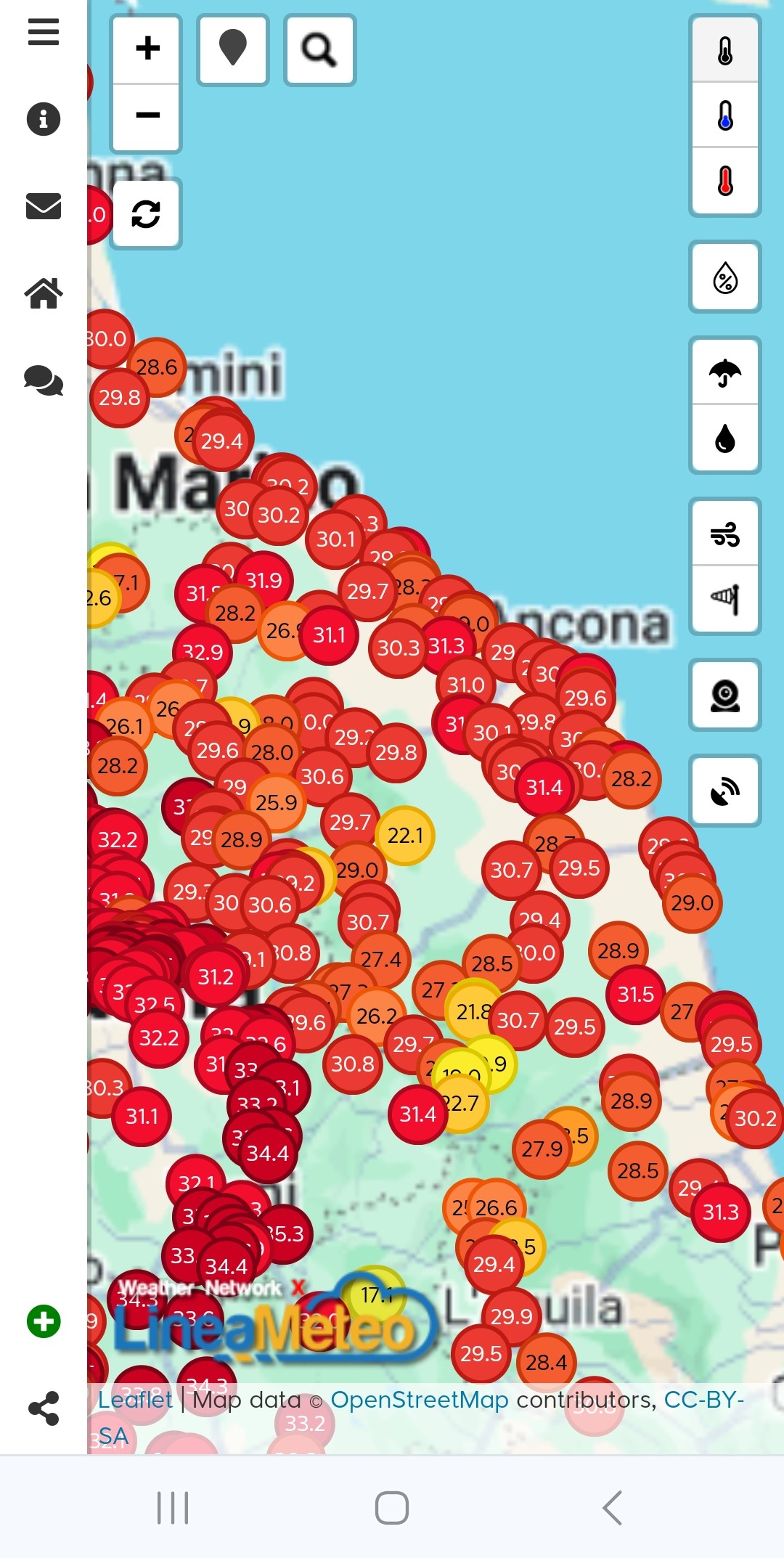Show the webcams layer
This screenshot has width=784, height=1558.
[725, 695]
